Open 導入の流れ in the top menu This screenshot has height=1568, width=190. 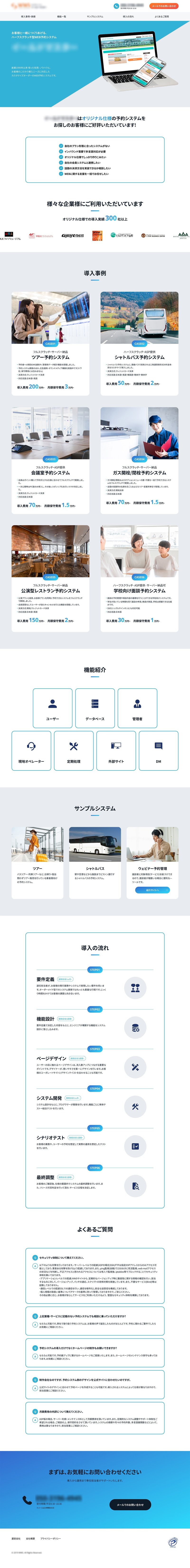point(128,16)
